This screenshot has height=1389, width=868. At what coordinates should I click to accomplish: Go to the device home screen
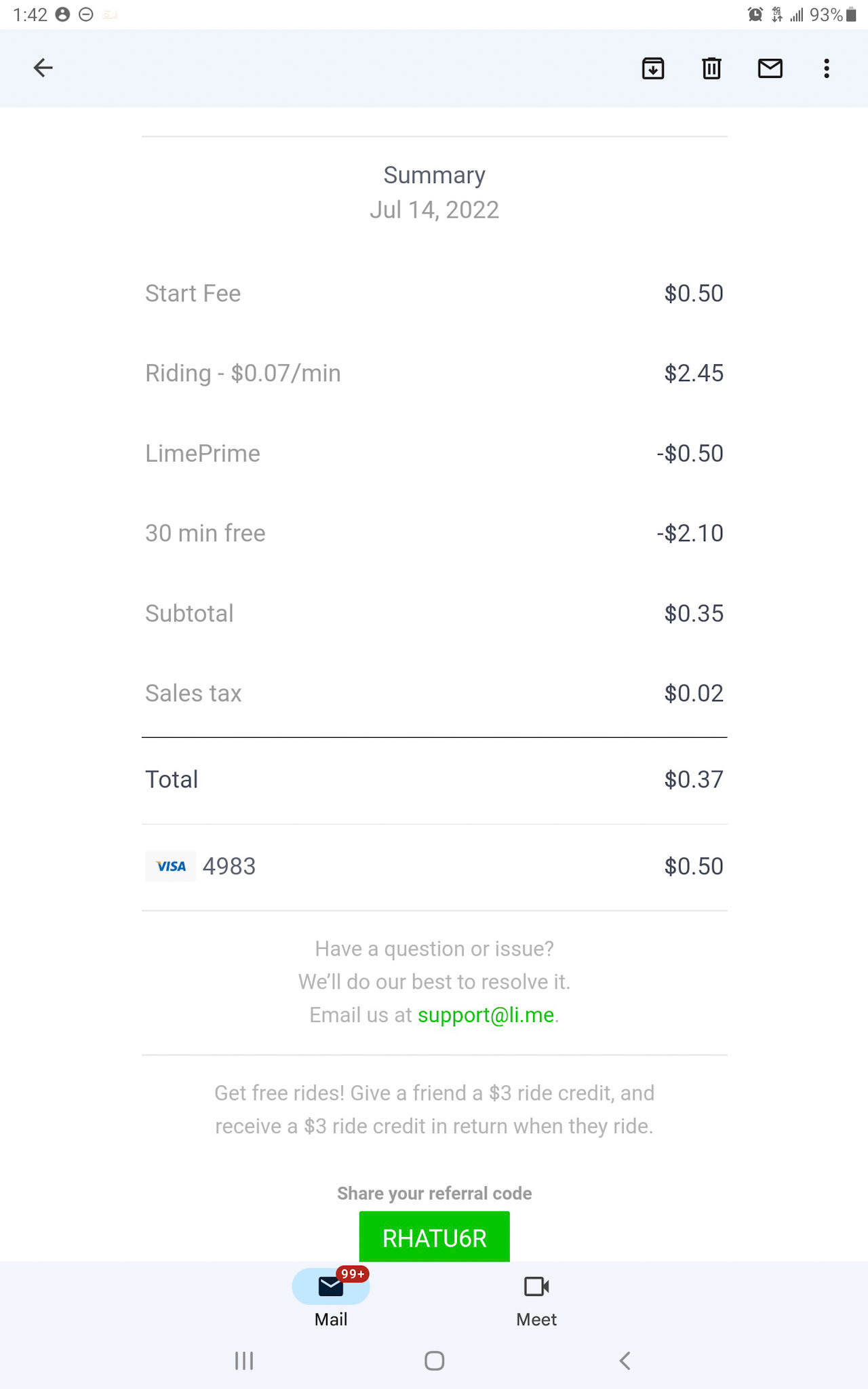coord(435,1361)
